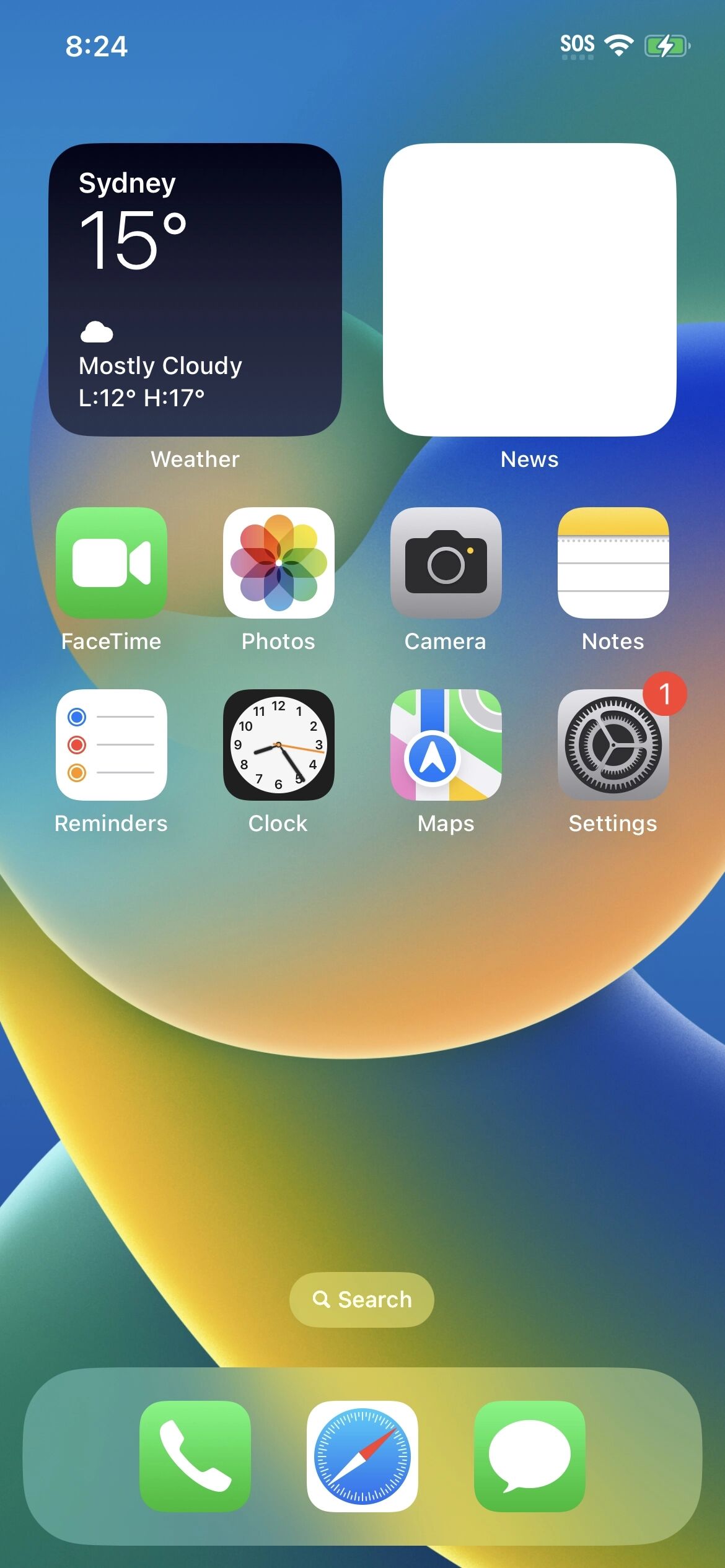
Task: Open the Reminders app
Action: pos(112,744)
